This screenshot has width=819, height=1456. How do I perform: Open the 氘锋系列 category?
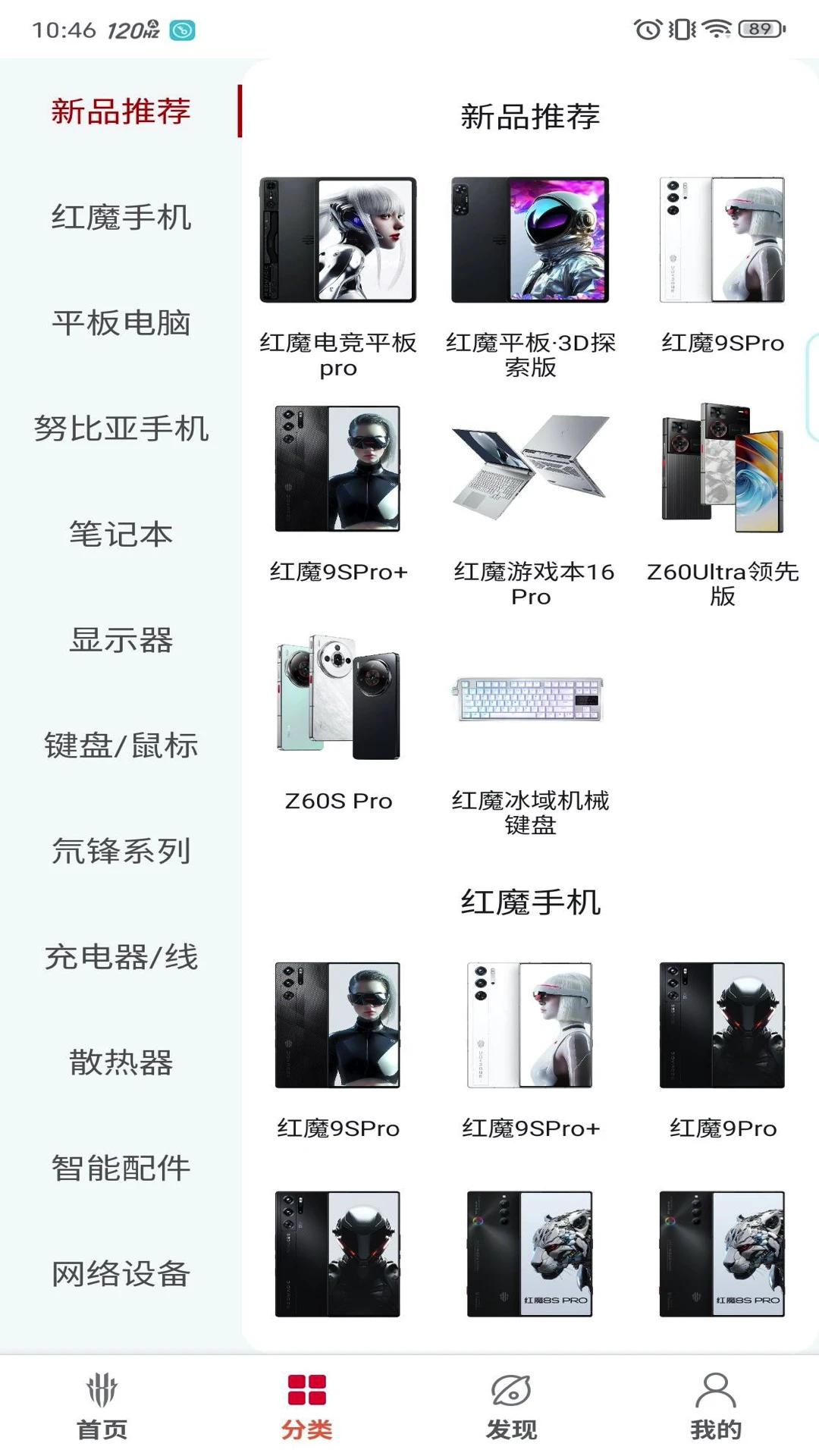point(121,851)
